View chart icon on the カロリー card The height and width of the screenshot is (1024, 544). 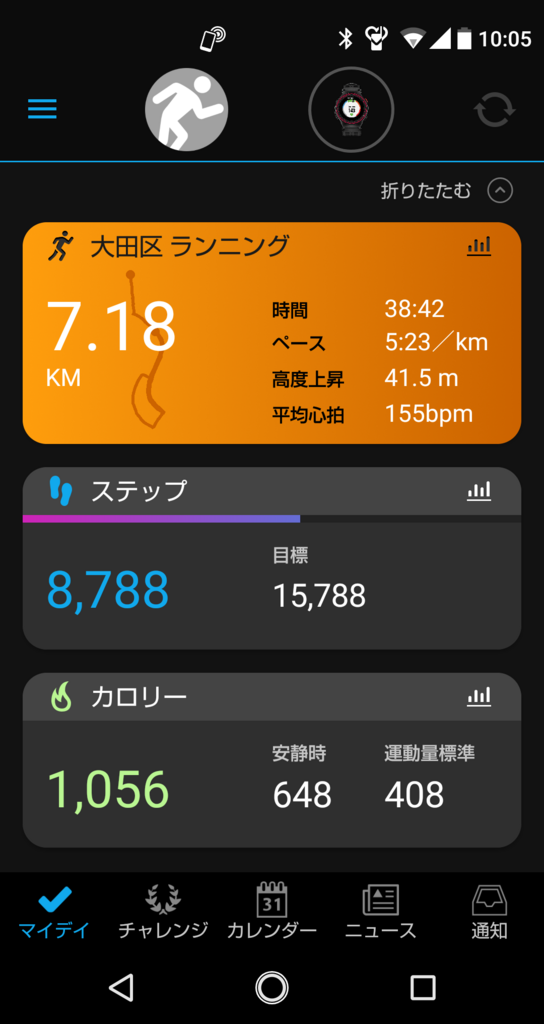(479, 697)
